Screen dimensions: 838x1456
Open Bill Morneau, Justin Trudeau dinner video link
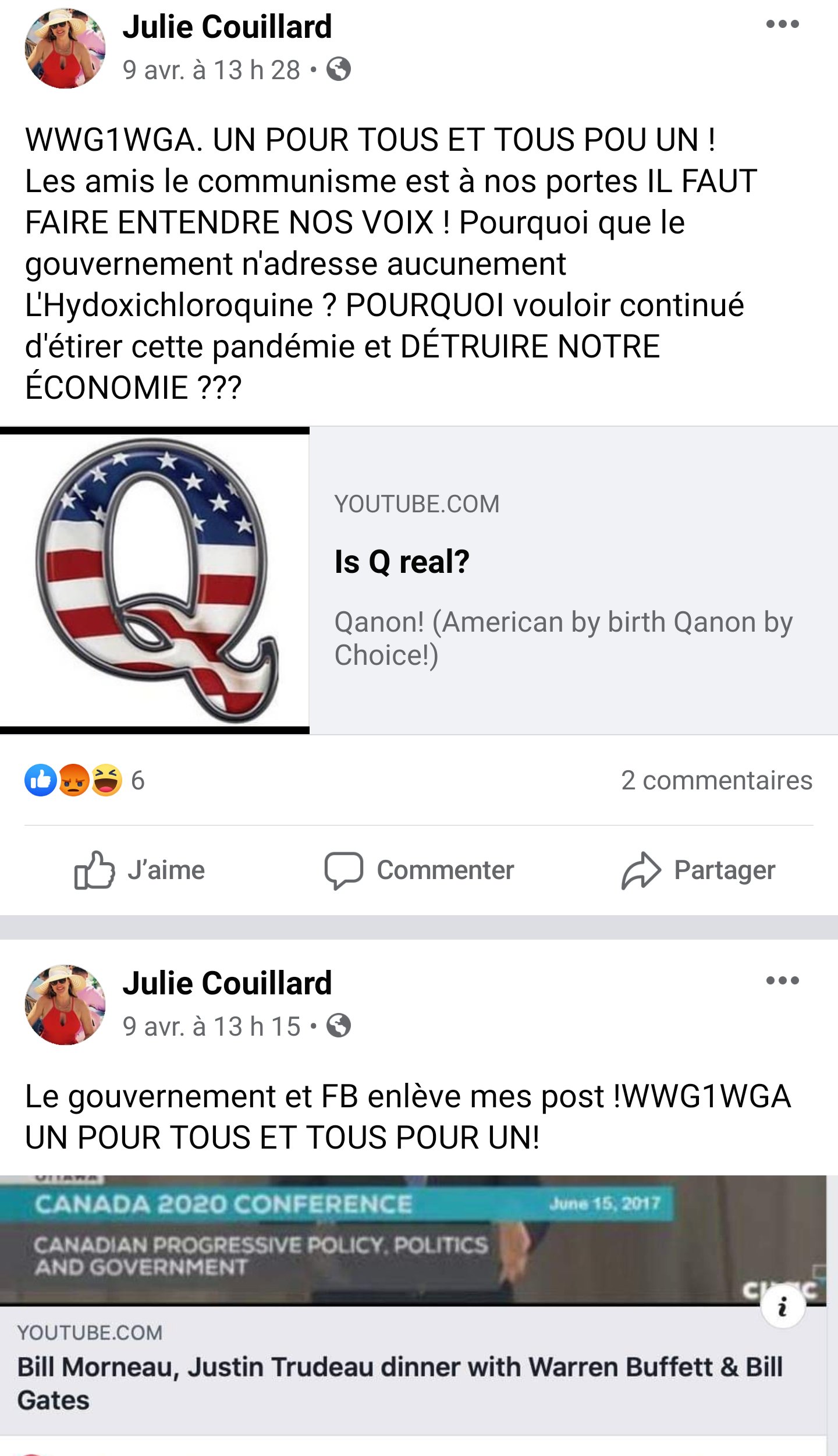[x=399, y=1383]
